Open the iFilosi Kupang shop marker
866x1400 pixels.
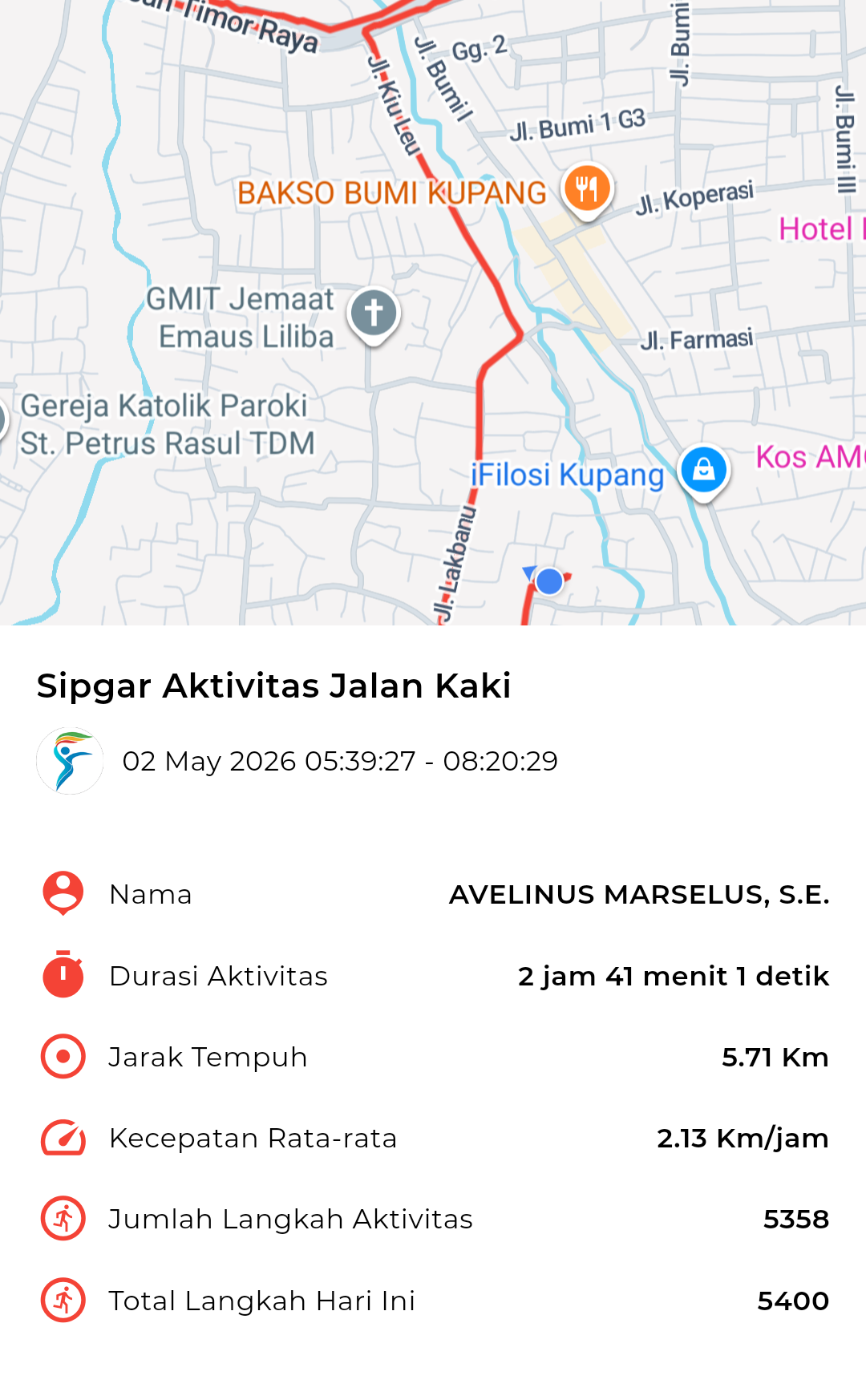pos(703,472)
